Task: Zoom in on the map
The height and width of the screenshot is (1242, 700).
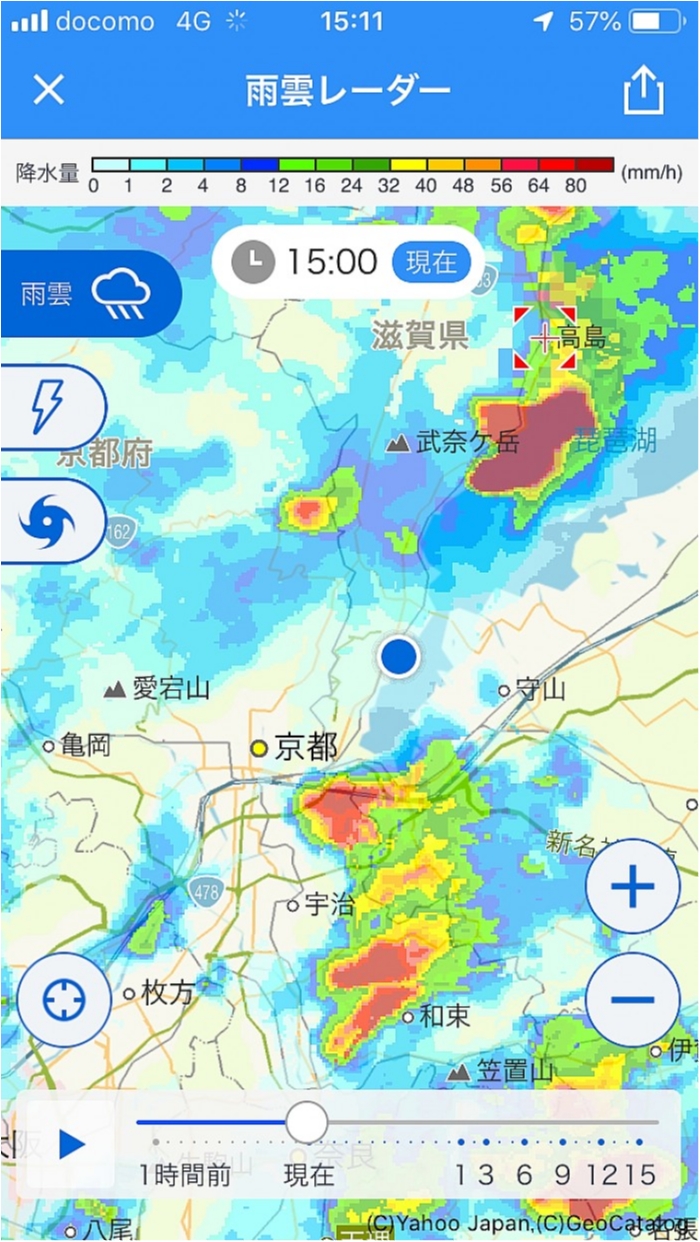Action: point(632,887)
